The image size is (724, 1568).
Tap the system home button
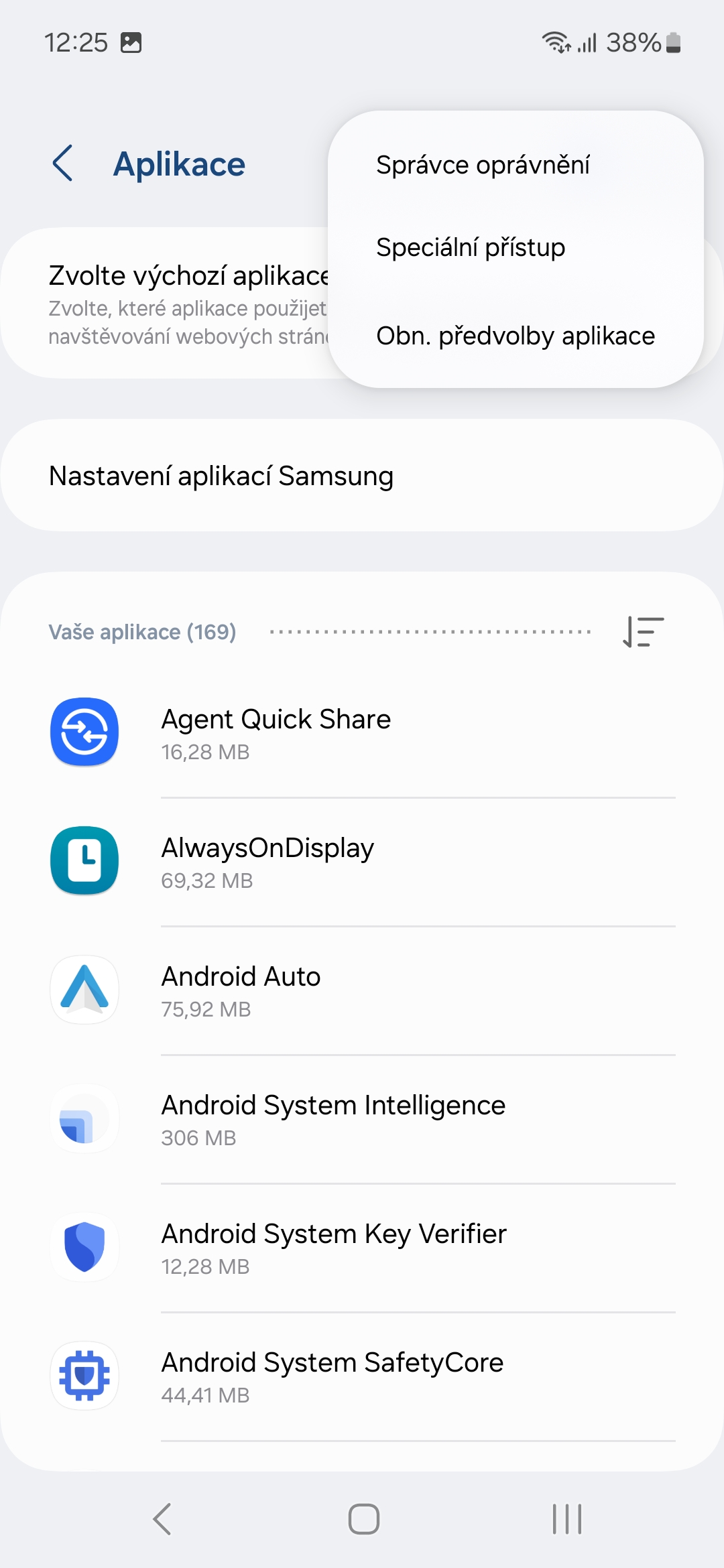click(363, 1519)
